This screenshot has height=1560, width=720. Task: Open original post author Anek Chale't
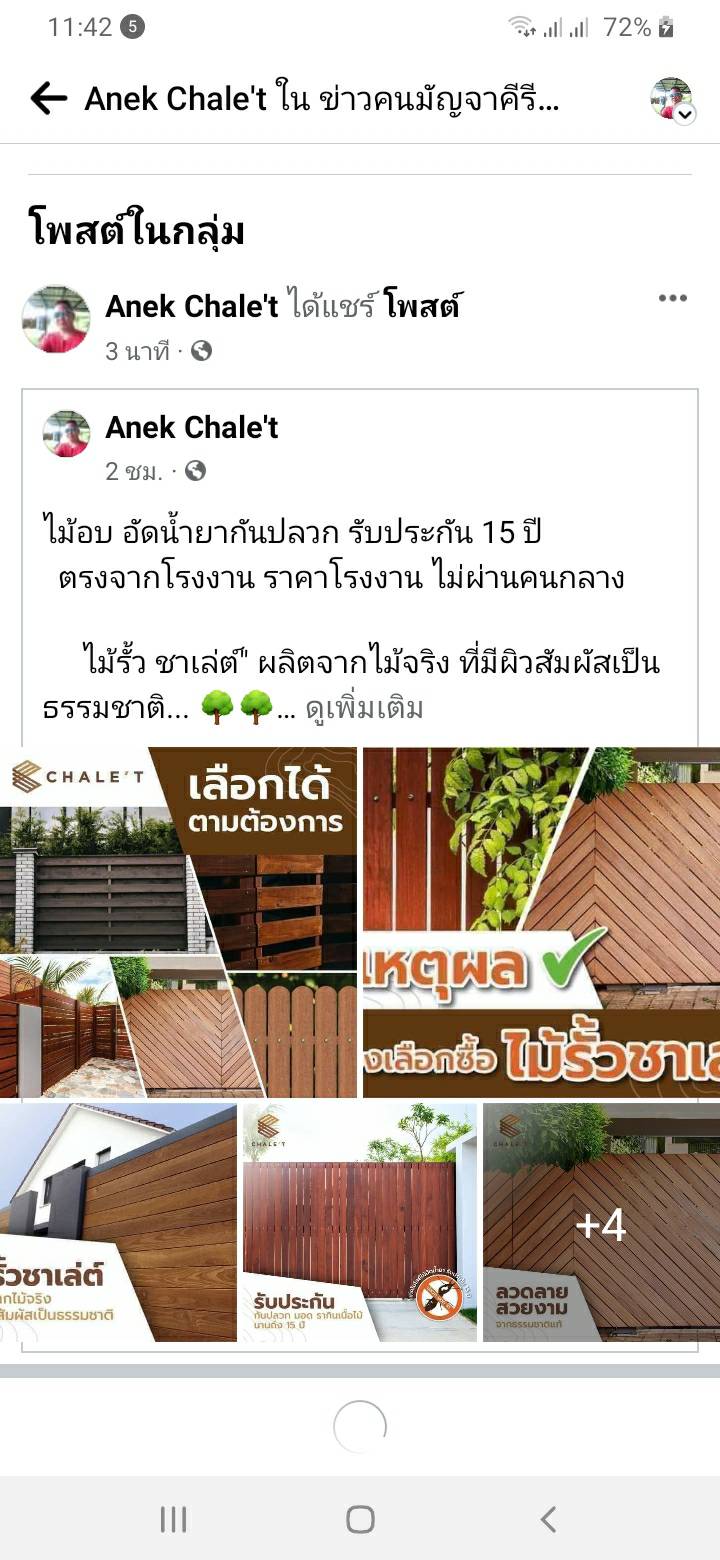point(192,428)
